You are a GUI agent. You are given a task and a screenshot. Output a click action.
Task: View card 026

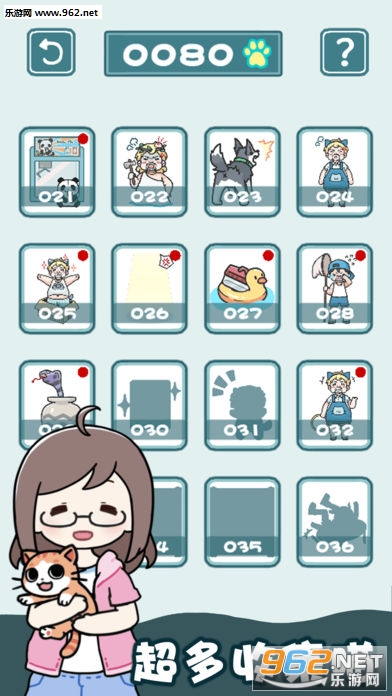coord(149,289)
